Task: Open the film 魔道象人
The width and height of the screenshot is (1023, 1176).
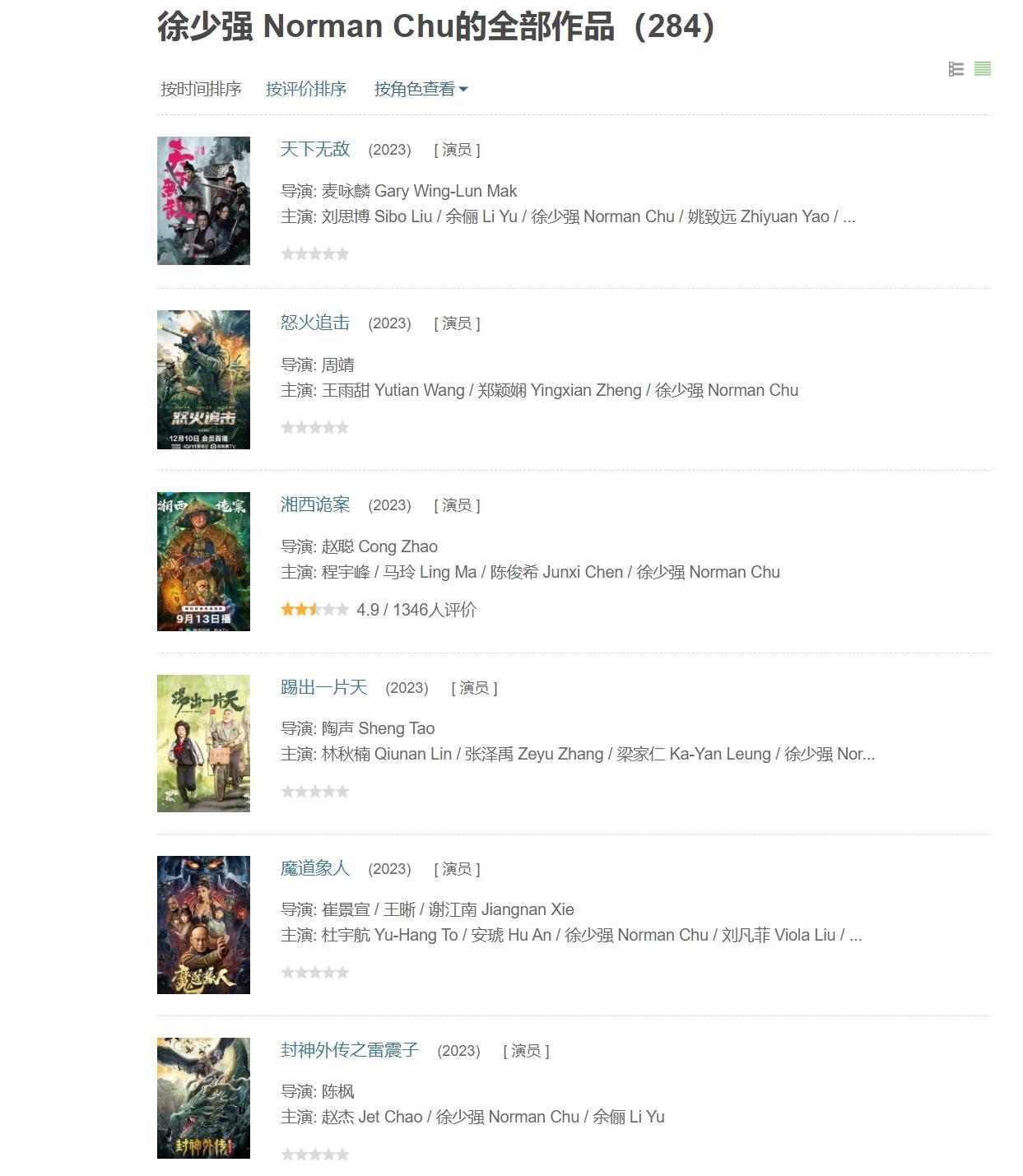Action: tap(315, 868)
